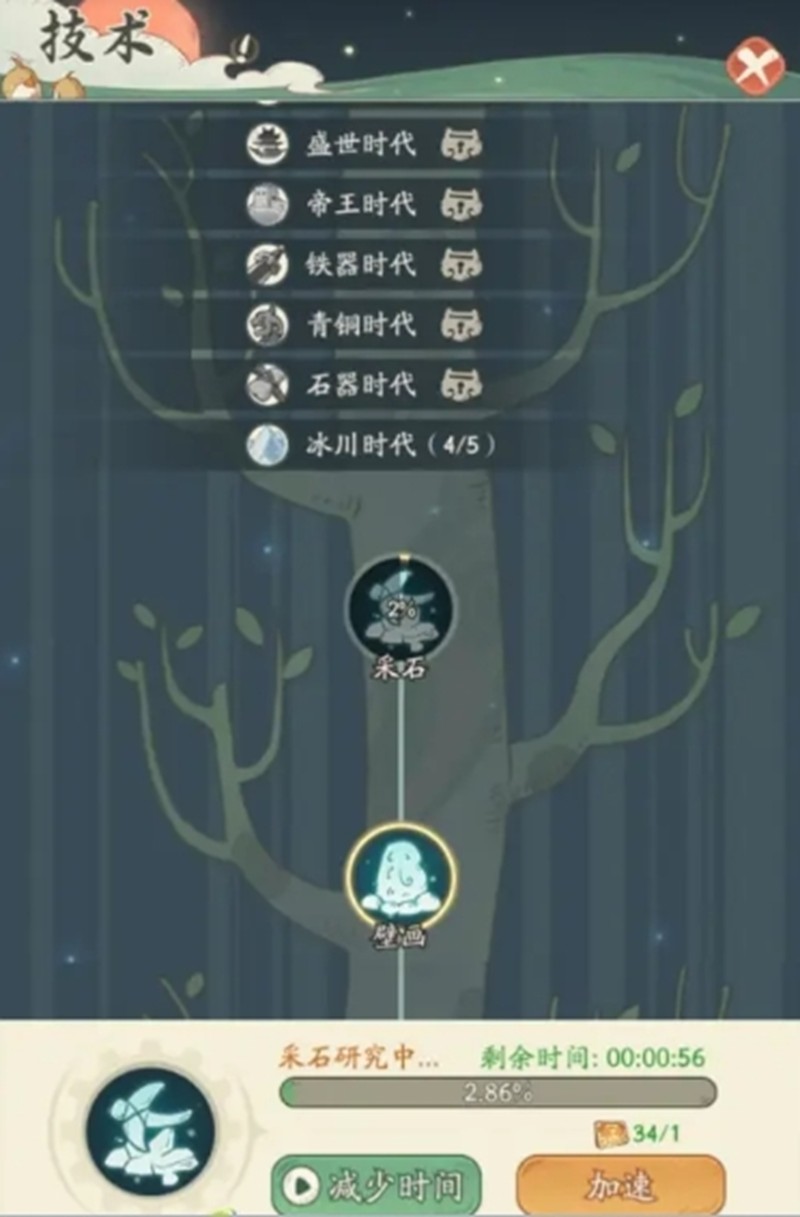Tap 减少时间 to reduce research time
The width and height of the screenshot is (800, 1217).
pyautogui.click(x=376, y=1185)
